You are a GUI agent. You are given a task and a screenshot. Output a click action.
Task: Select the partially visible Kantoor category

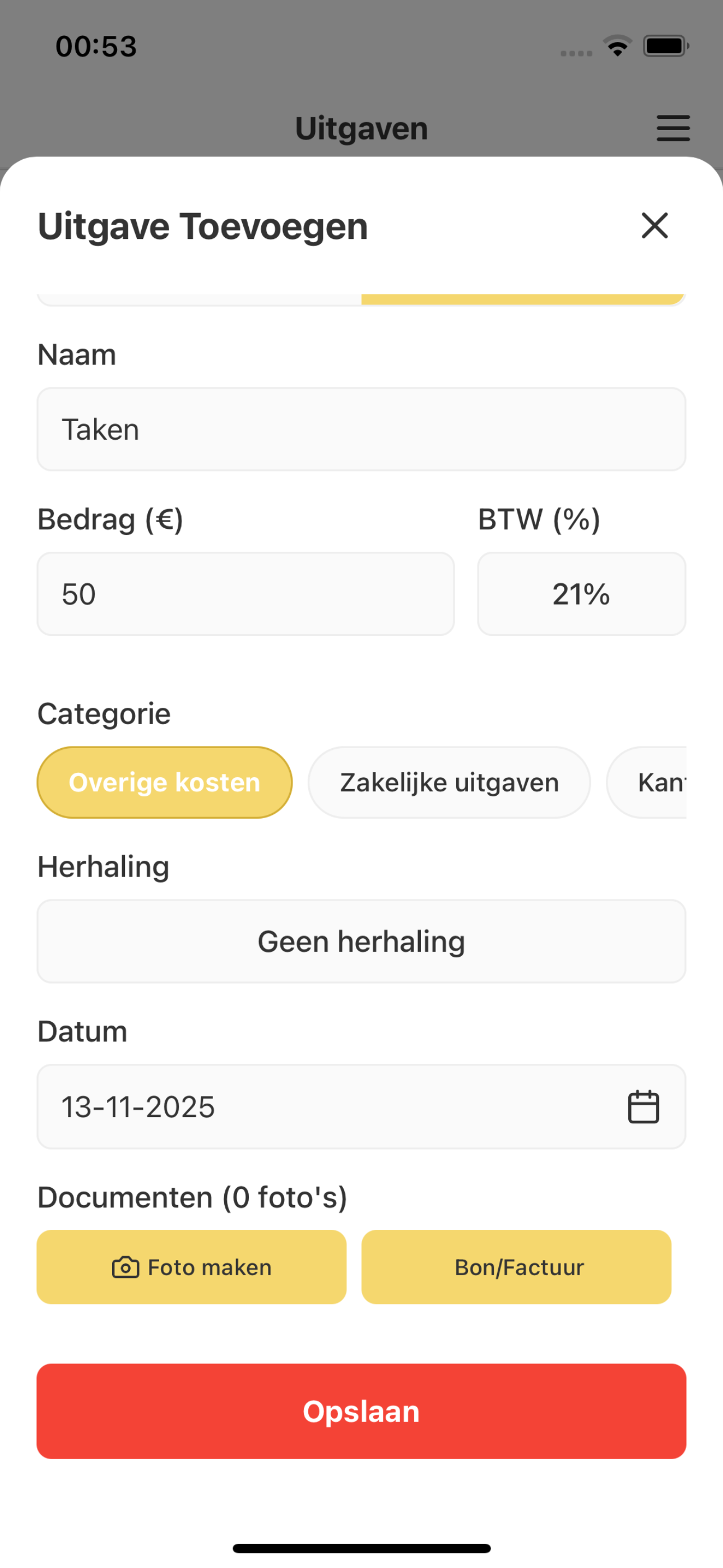[x=664, y=782]
